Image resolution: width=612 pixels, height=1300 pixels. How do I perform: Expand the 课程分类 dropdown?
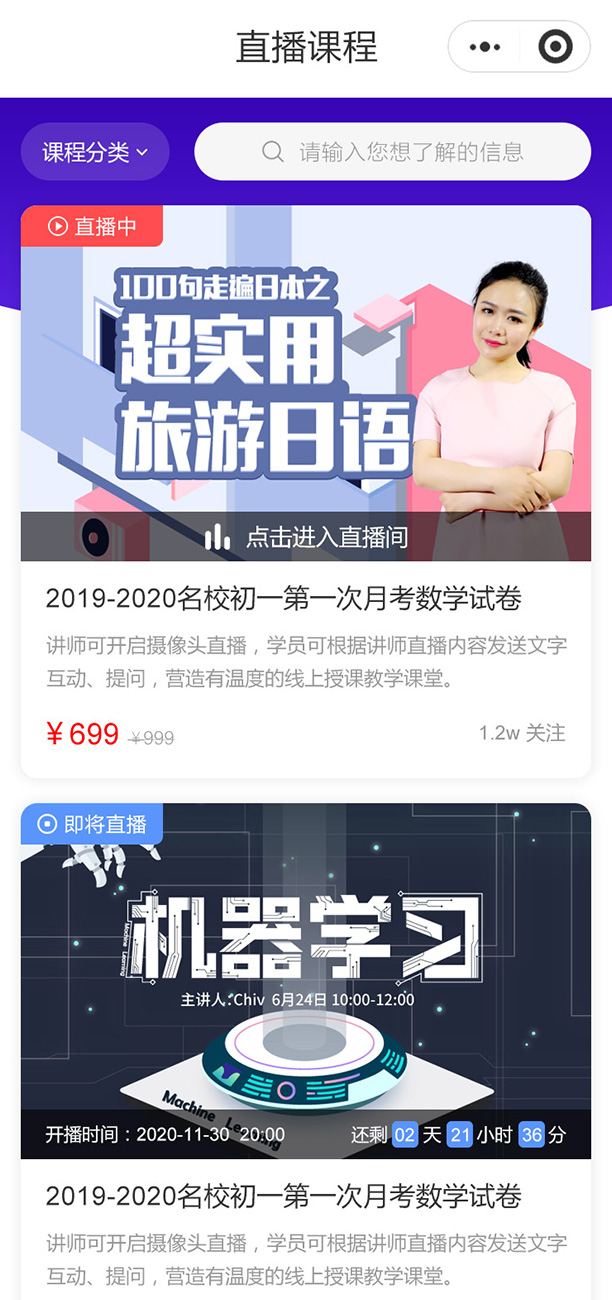pyautogui.click(x=95, y=152)
